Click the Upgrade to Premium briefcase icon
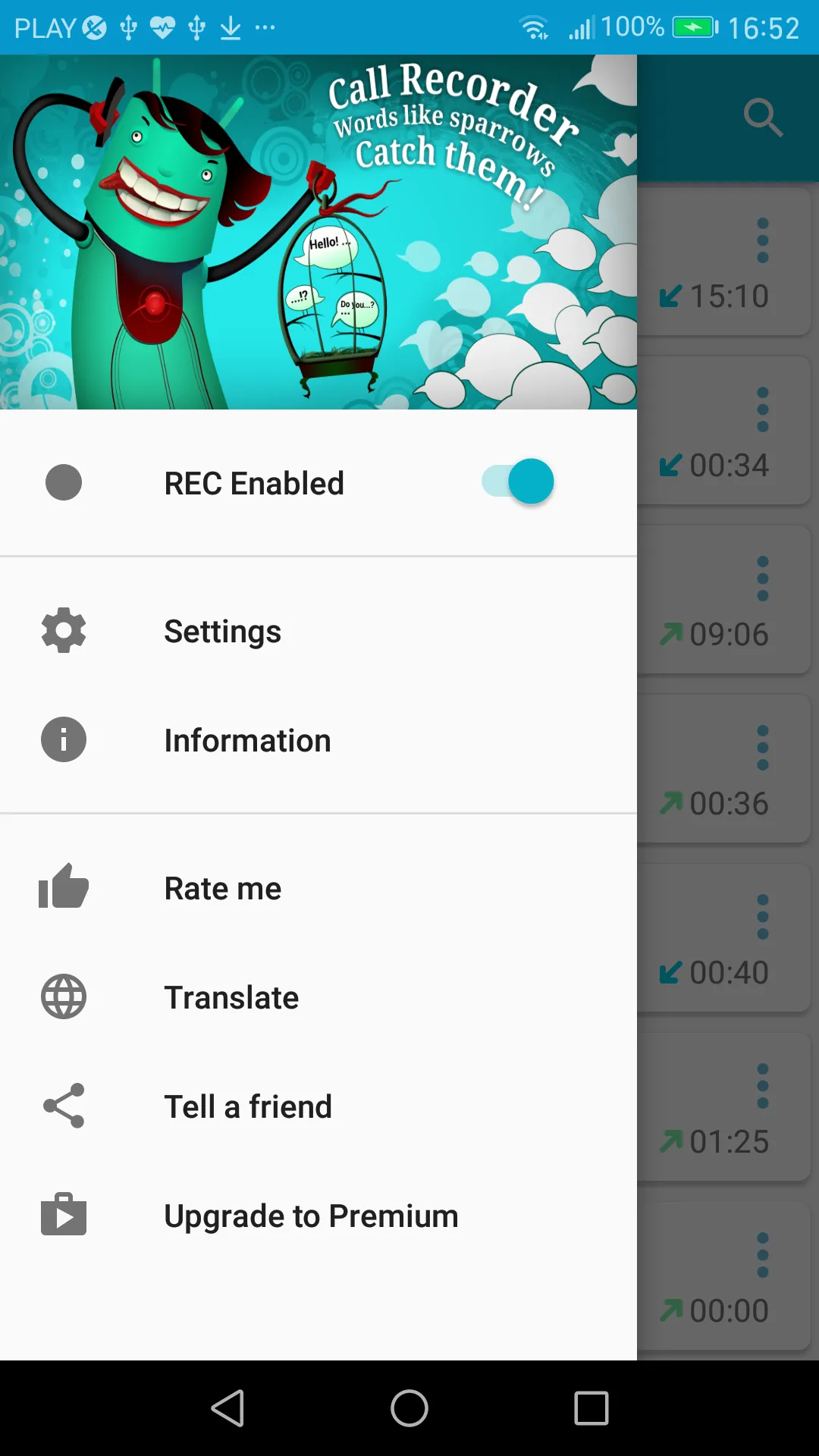 pos(64,1215)
